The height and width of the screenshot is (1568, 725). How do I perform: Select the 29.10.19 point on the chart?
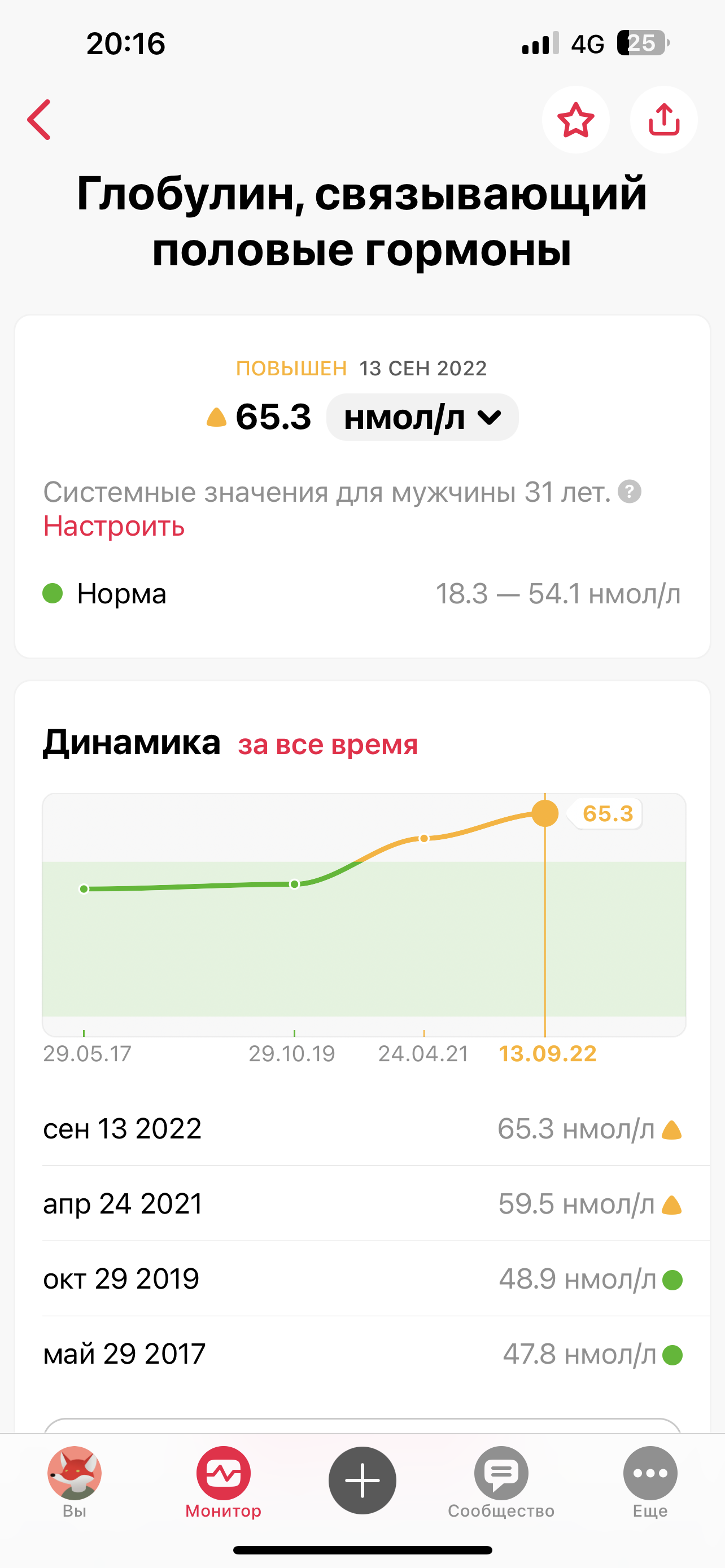(x=295, y=884)
